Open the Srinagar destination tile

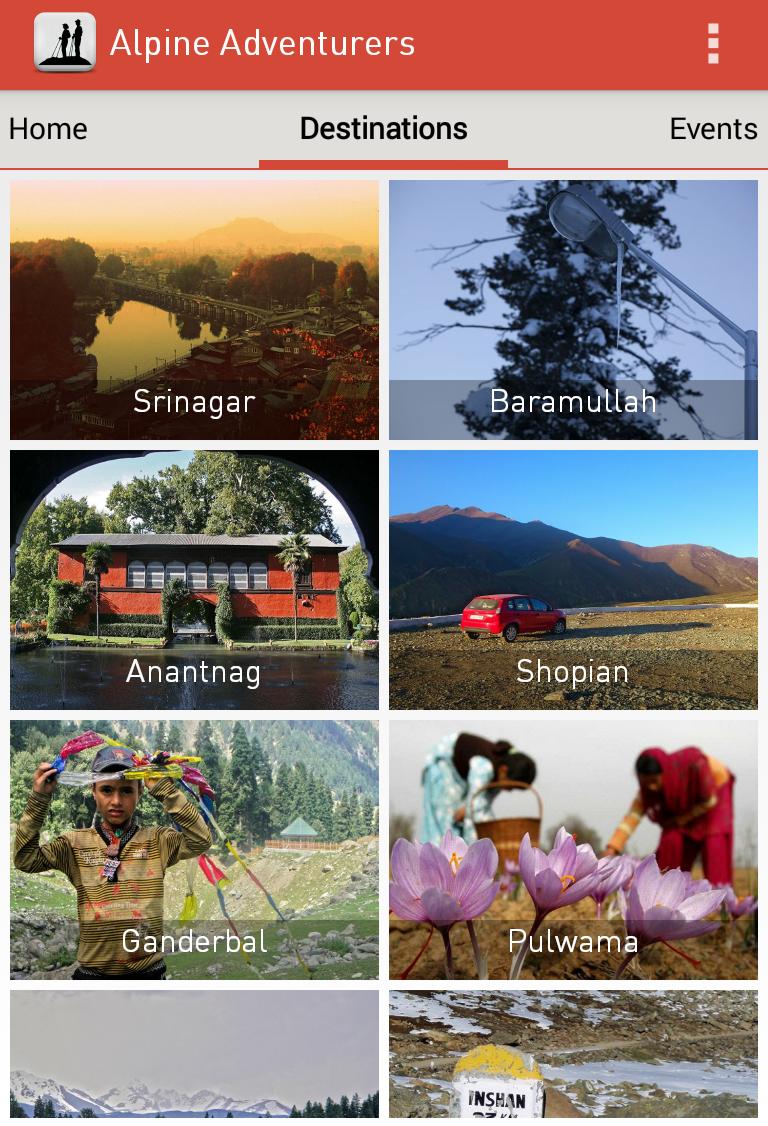coord(194,310)
